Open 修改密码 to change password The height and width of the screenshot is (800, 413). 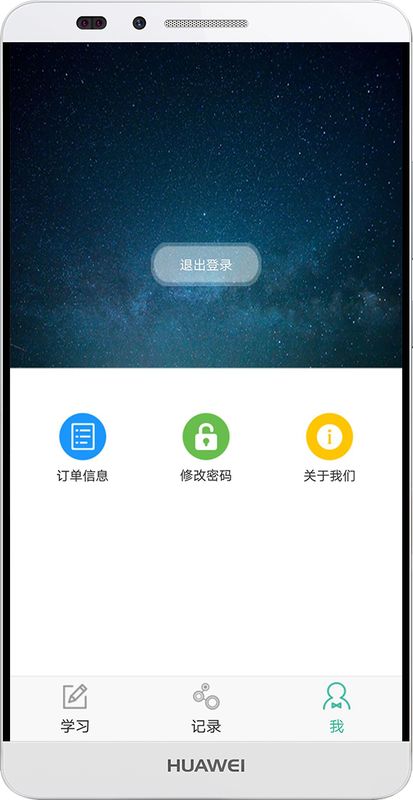pos(206,447)
